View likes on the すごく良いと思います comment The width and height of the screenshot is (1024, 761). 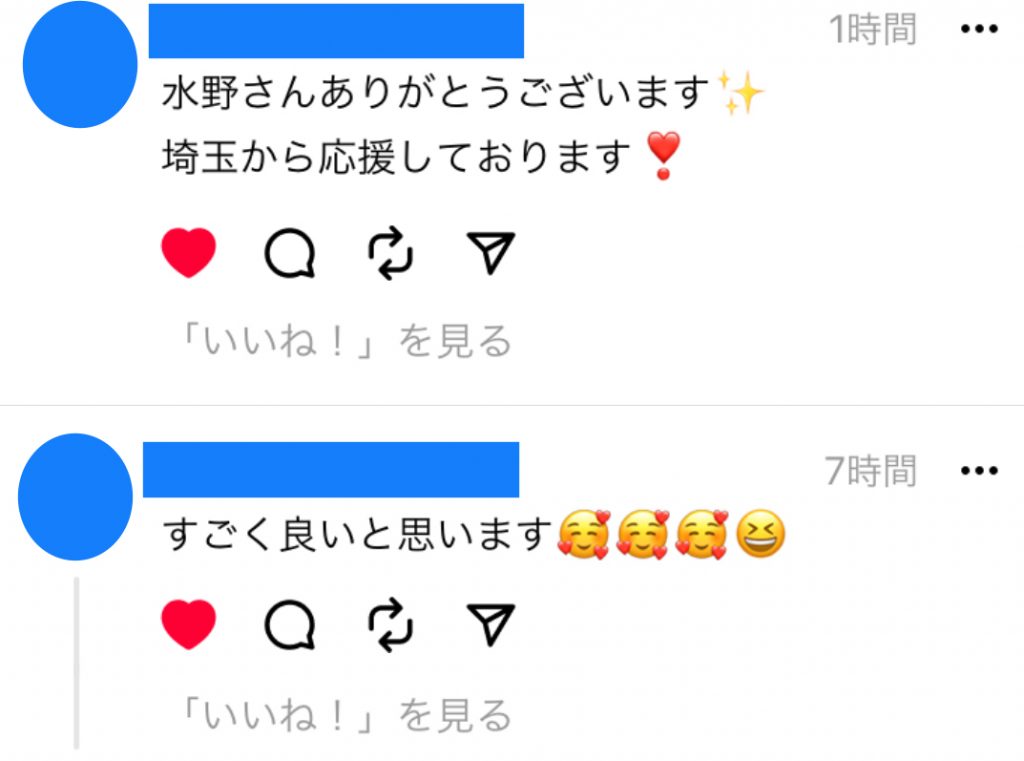coord(342,715)
